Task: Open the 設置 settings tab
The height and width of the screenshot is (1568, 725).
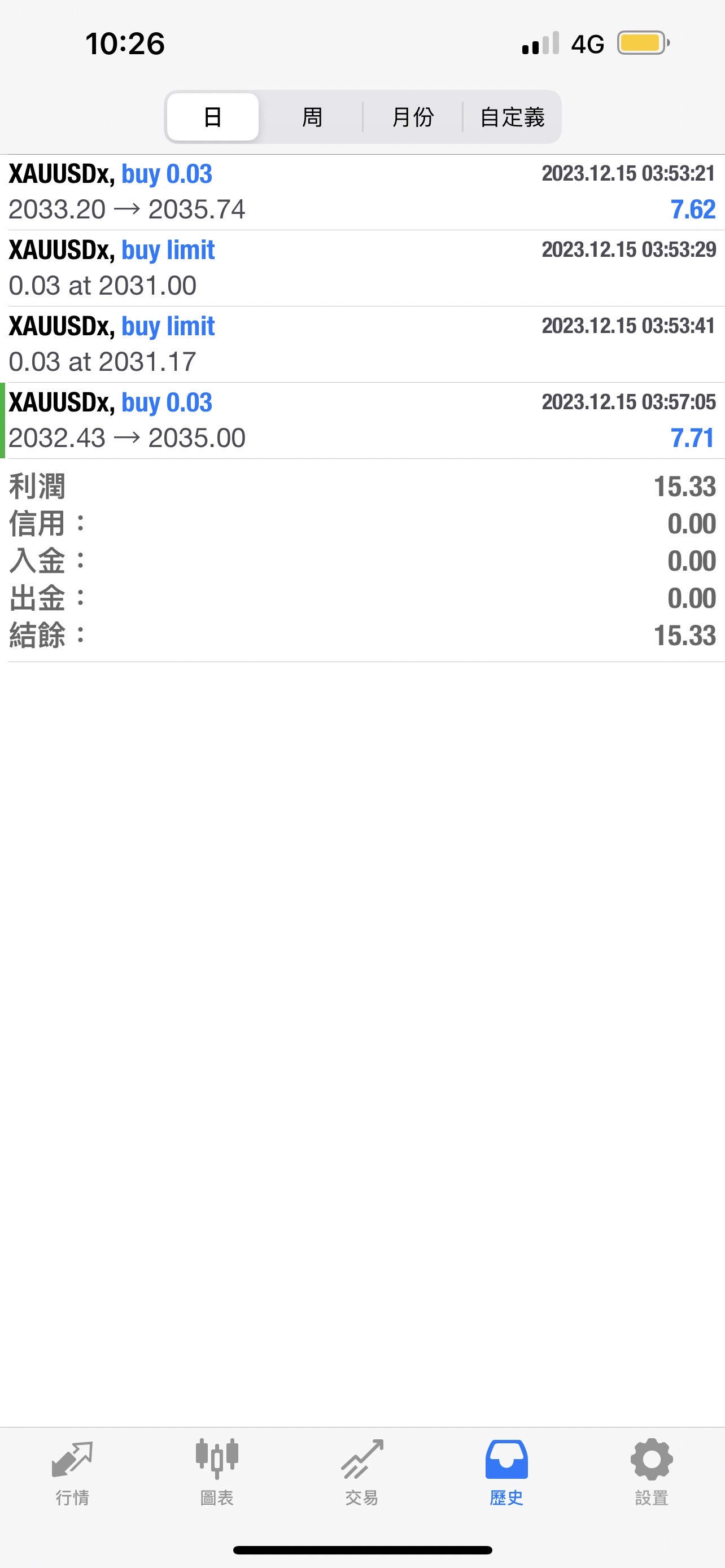Action: (x=652, y=1472)
